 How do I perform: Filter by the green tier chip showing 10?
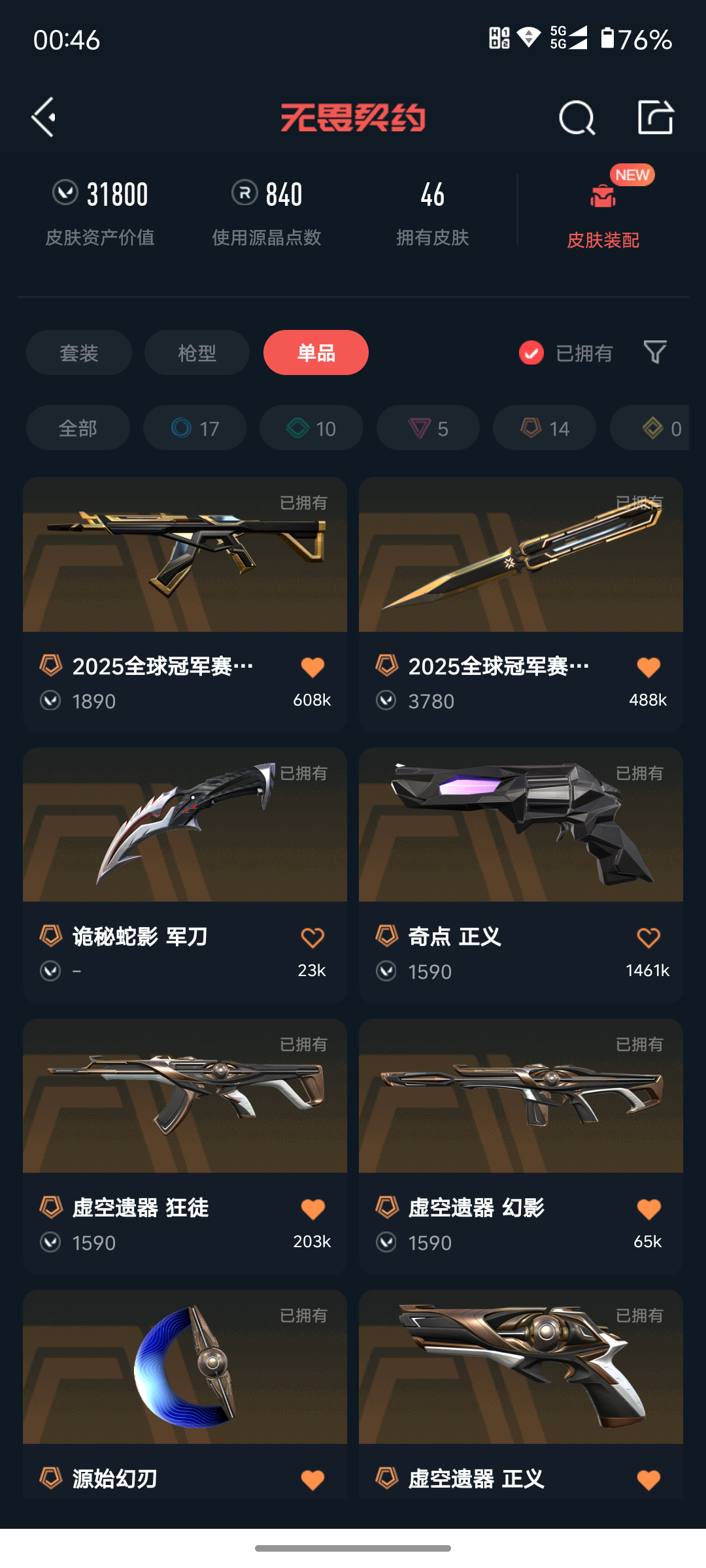tap(311, 428)
